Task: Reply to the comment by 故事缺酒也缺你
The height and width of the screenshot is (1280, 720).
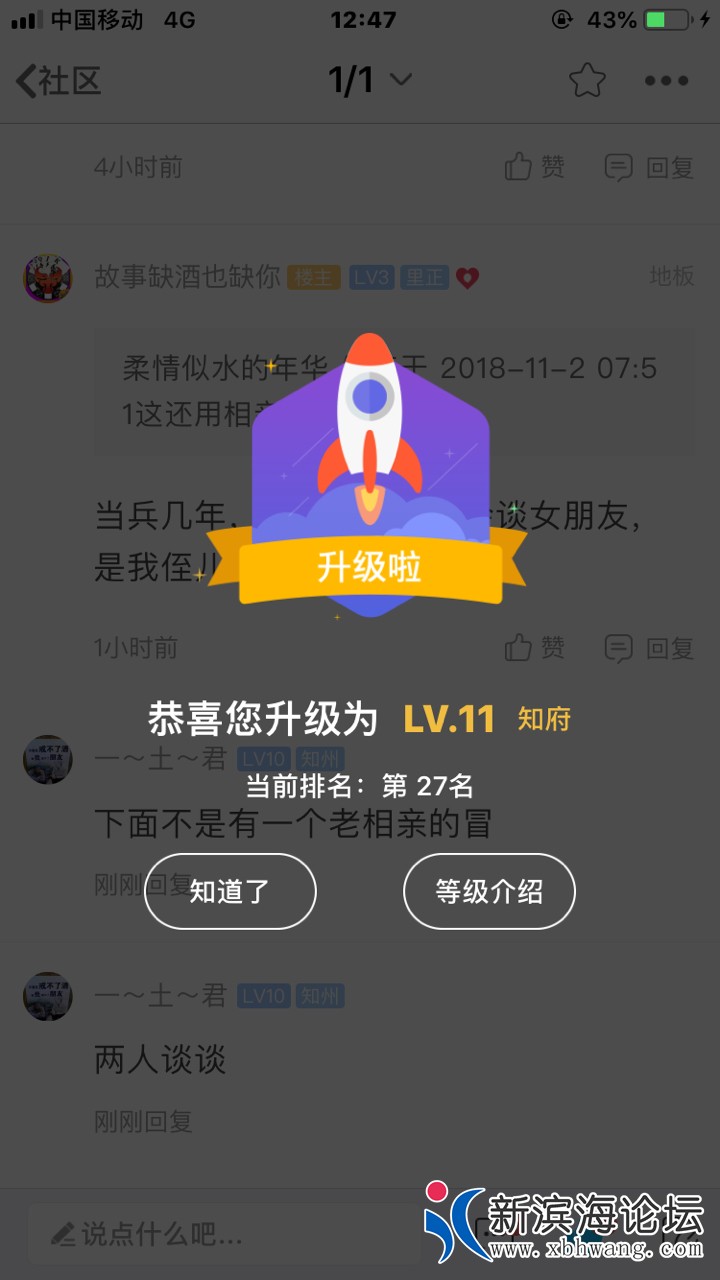Action: click(x=649, y=648)
